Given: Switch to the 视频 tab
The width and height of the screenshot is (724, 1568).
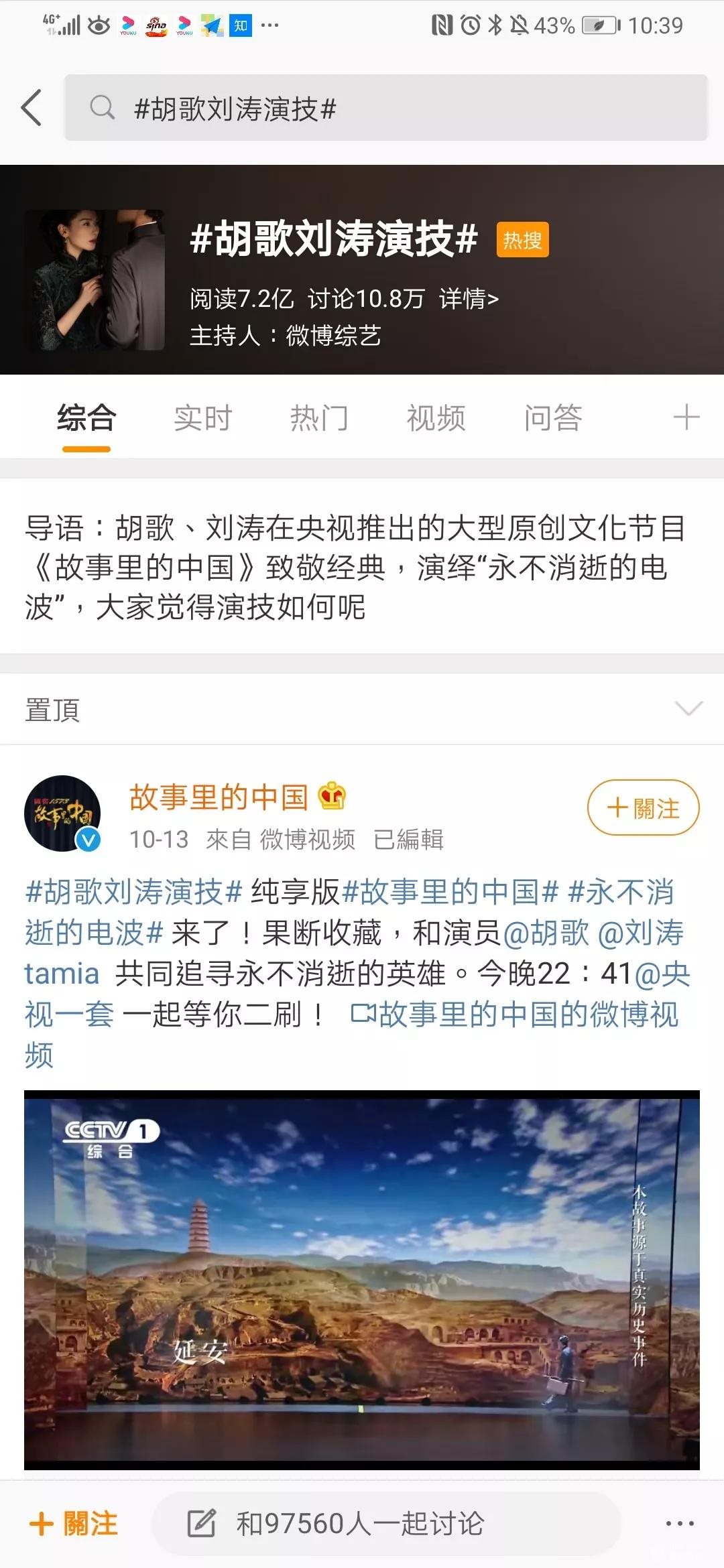Looking at the screenshot, I should click(x=436, y=418).
